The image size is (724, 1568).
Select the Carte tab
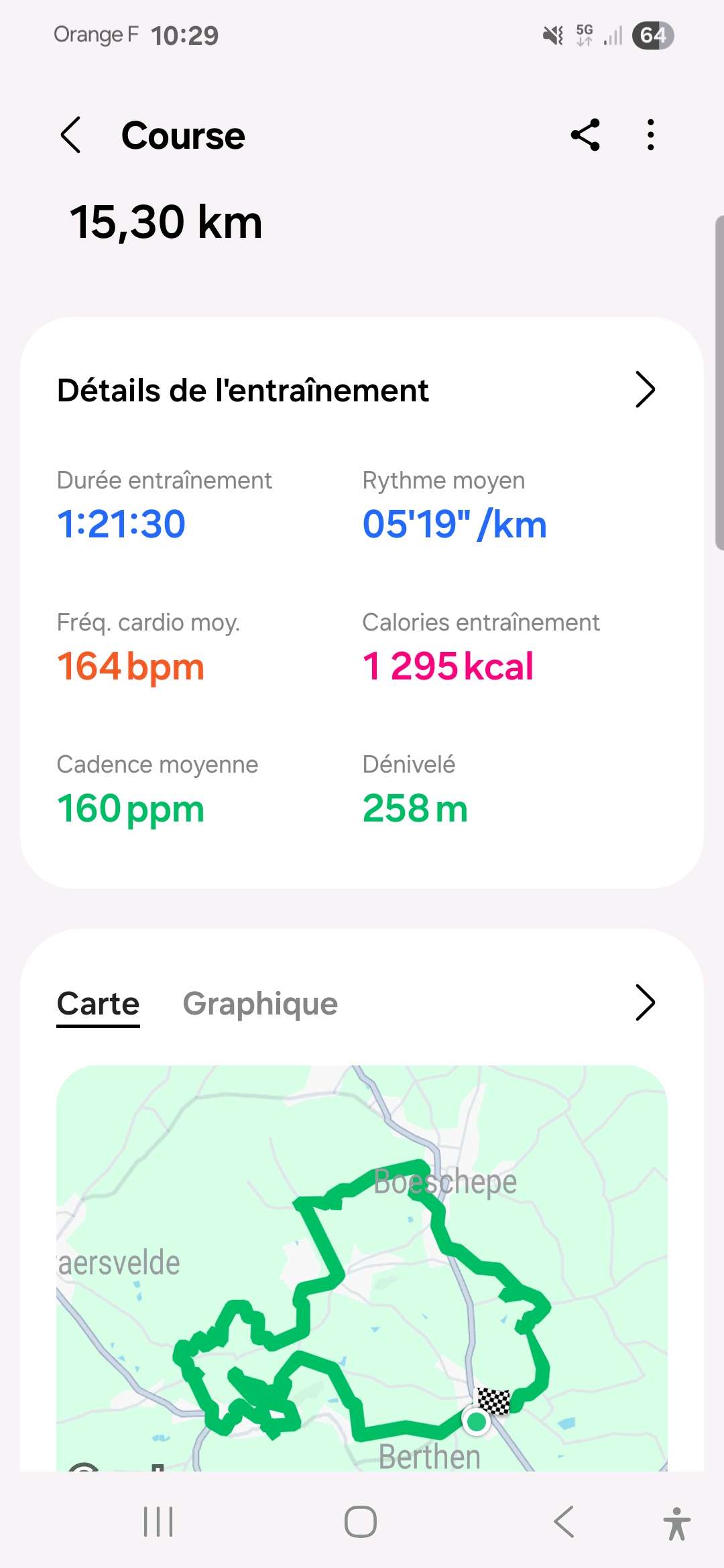99,1004
